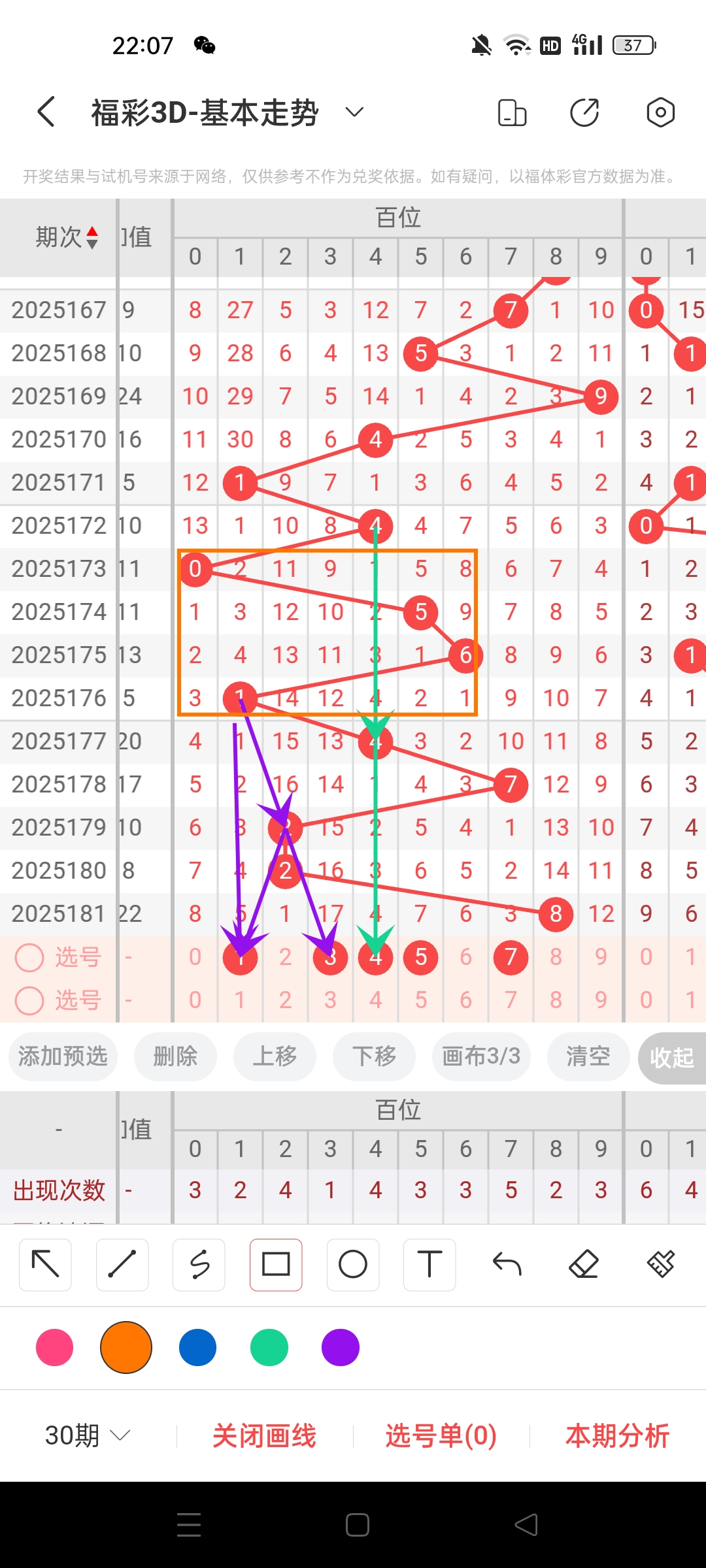Collapse the panel with 收起

673,1056
